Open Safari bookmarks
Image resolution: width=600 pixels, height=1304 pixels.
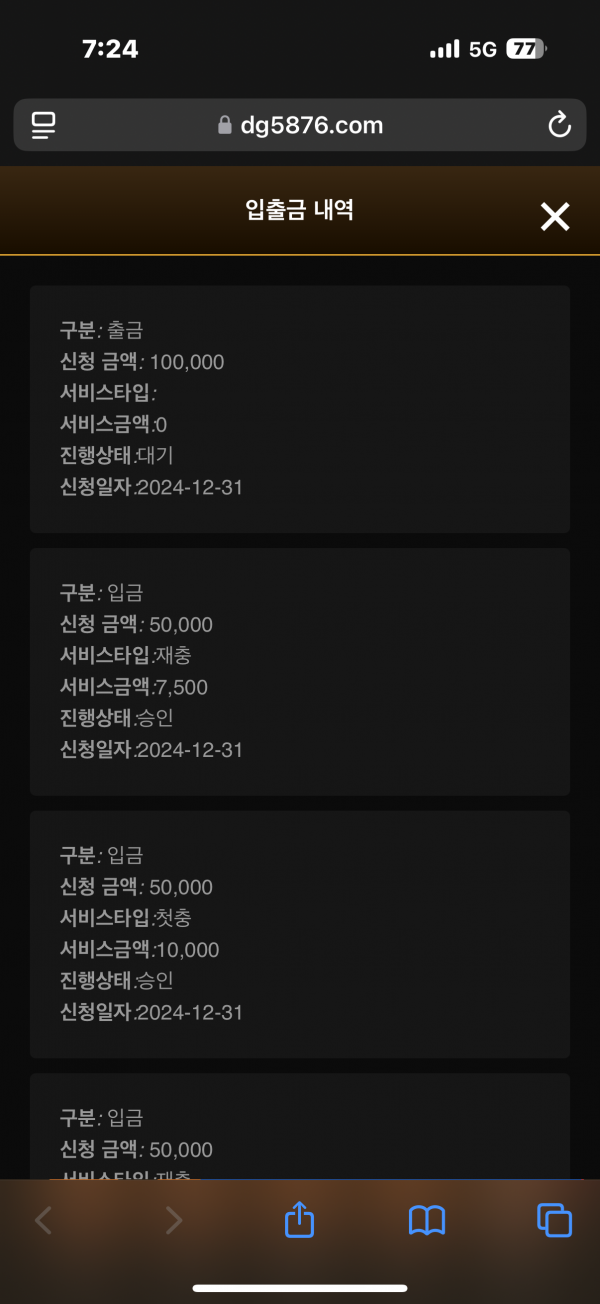click(427, 1220)
